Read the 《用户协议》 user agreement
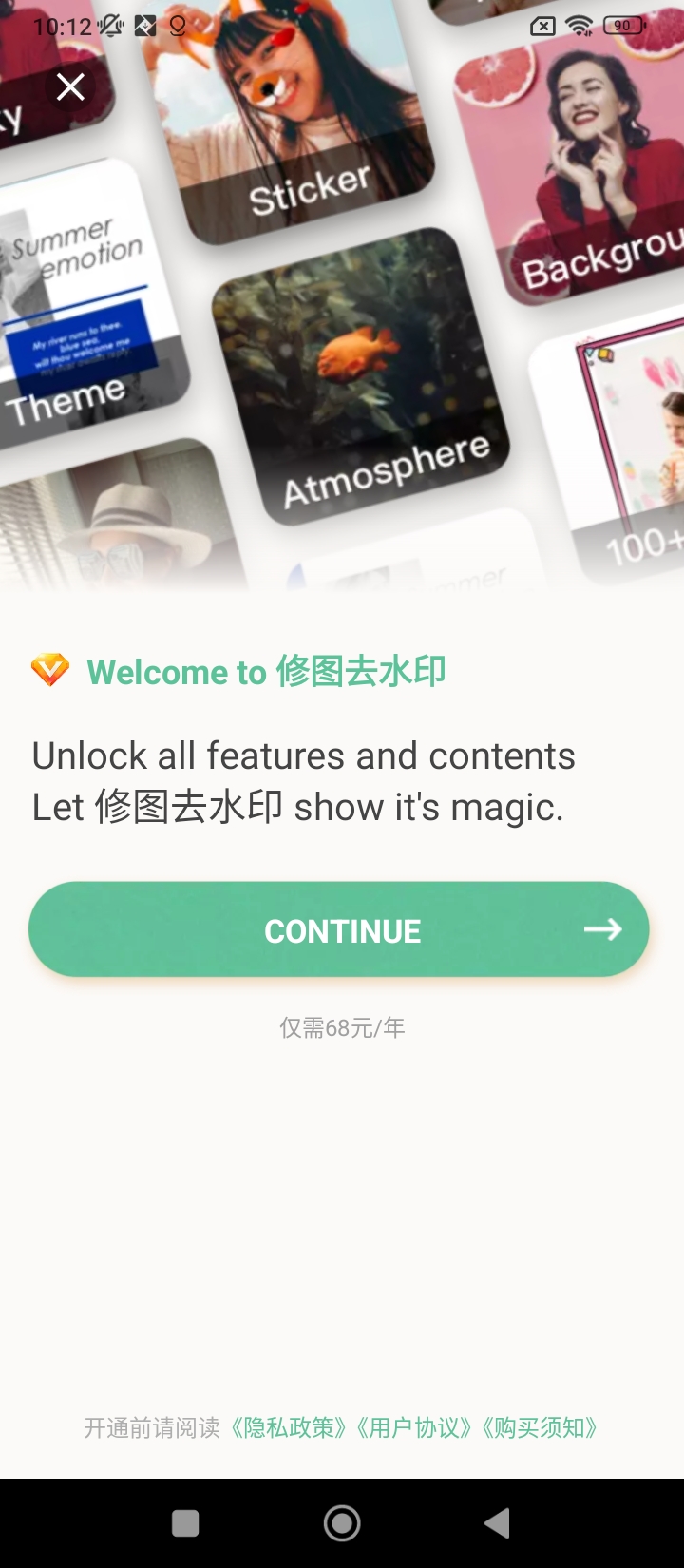The height and width of the screenshot is (1568, 684). [415, 1427]
